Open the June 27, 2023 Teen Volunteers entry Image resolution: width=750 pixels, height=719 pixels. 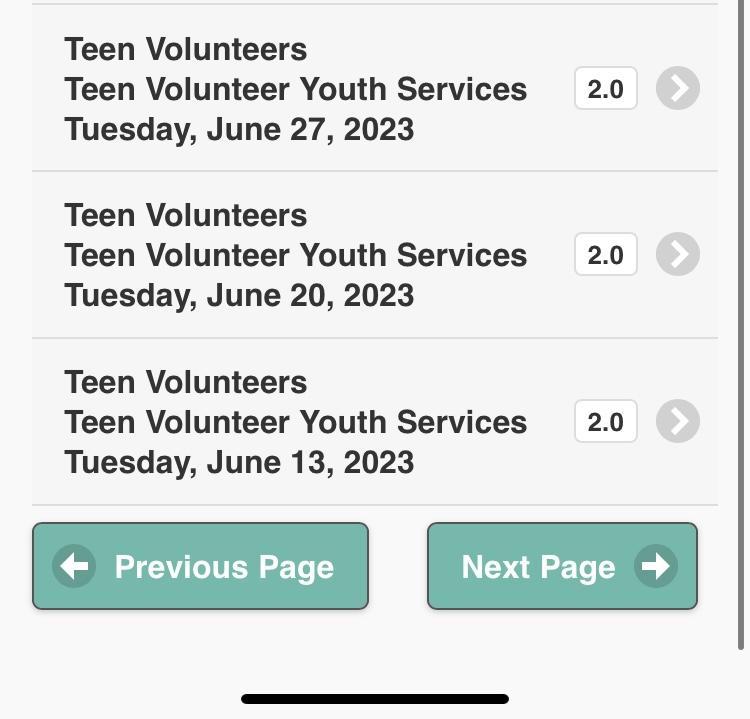(677, 89)
